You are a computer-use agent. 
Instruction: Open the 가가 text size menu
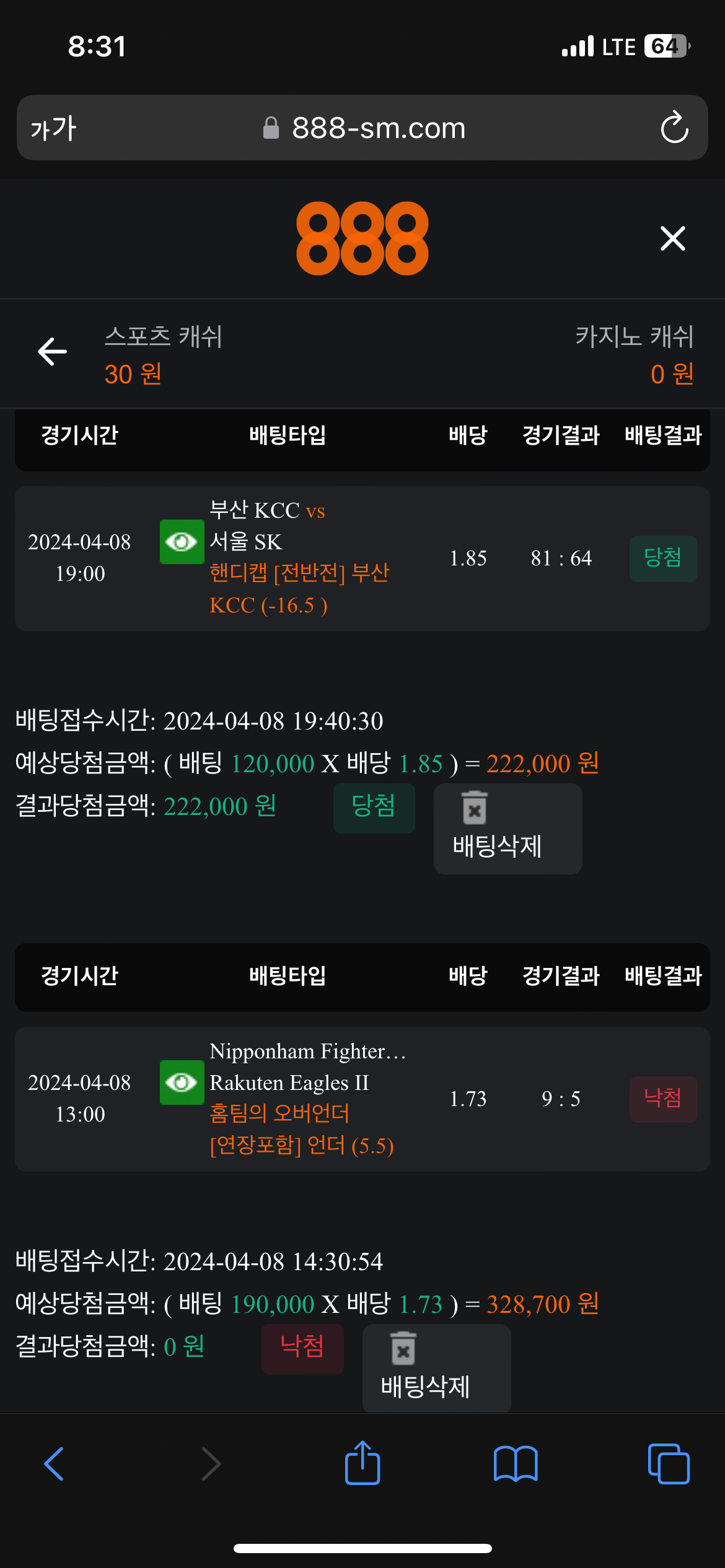pos(53,128)
